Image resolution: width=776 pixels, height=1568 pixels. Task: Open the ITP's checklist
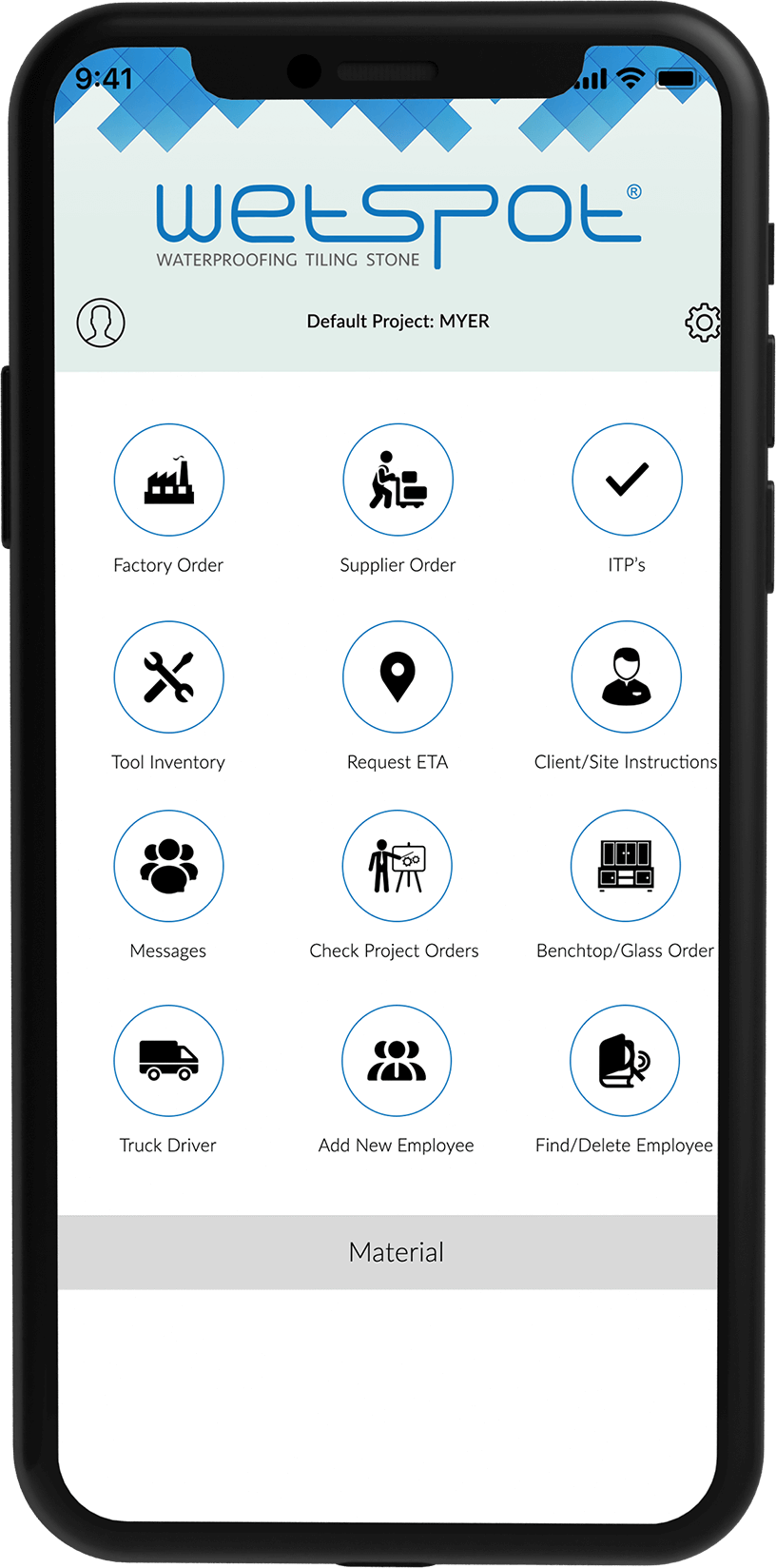click(627, 480)
